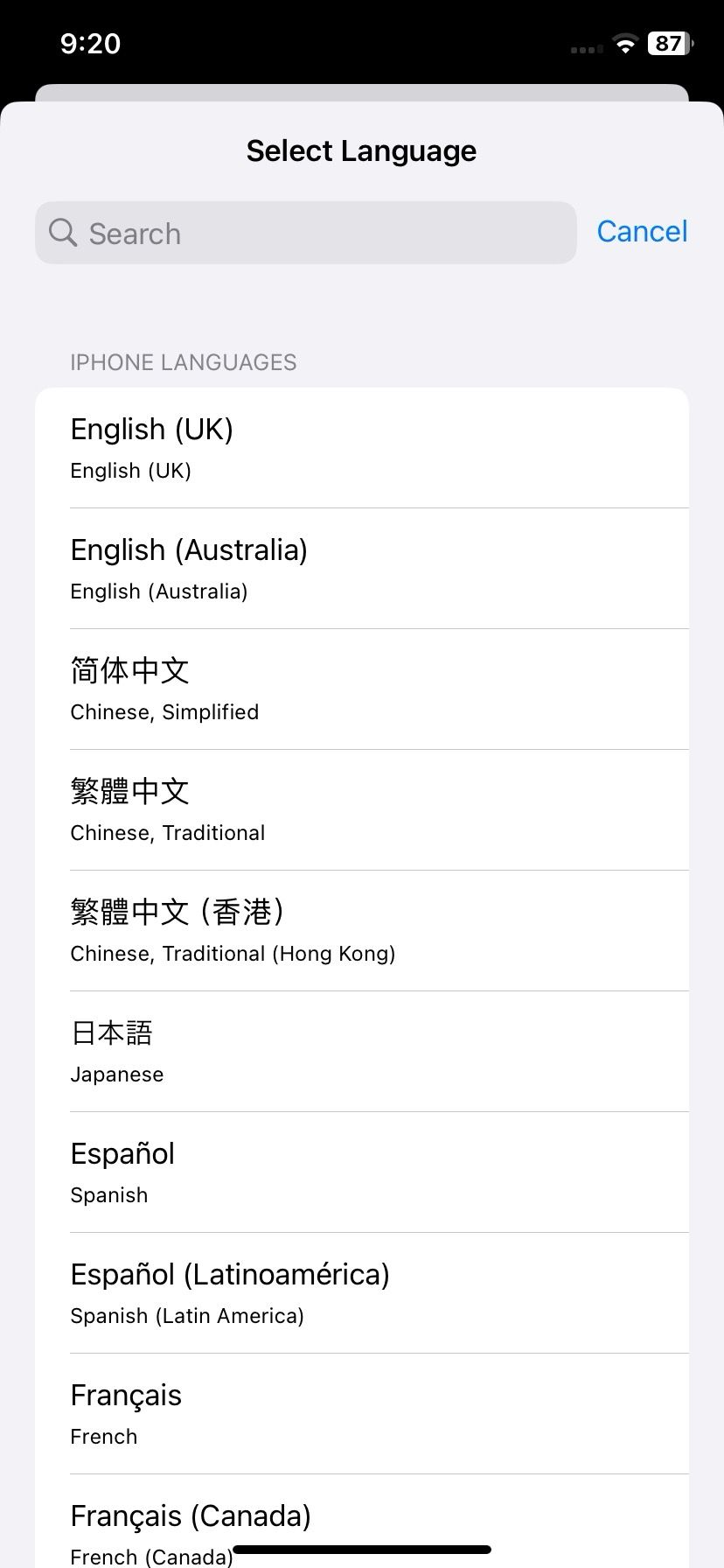Tap the clock showing 9:20
The width and height of the screenshot is (724, 1568).
tap(90, 43)
